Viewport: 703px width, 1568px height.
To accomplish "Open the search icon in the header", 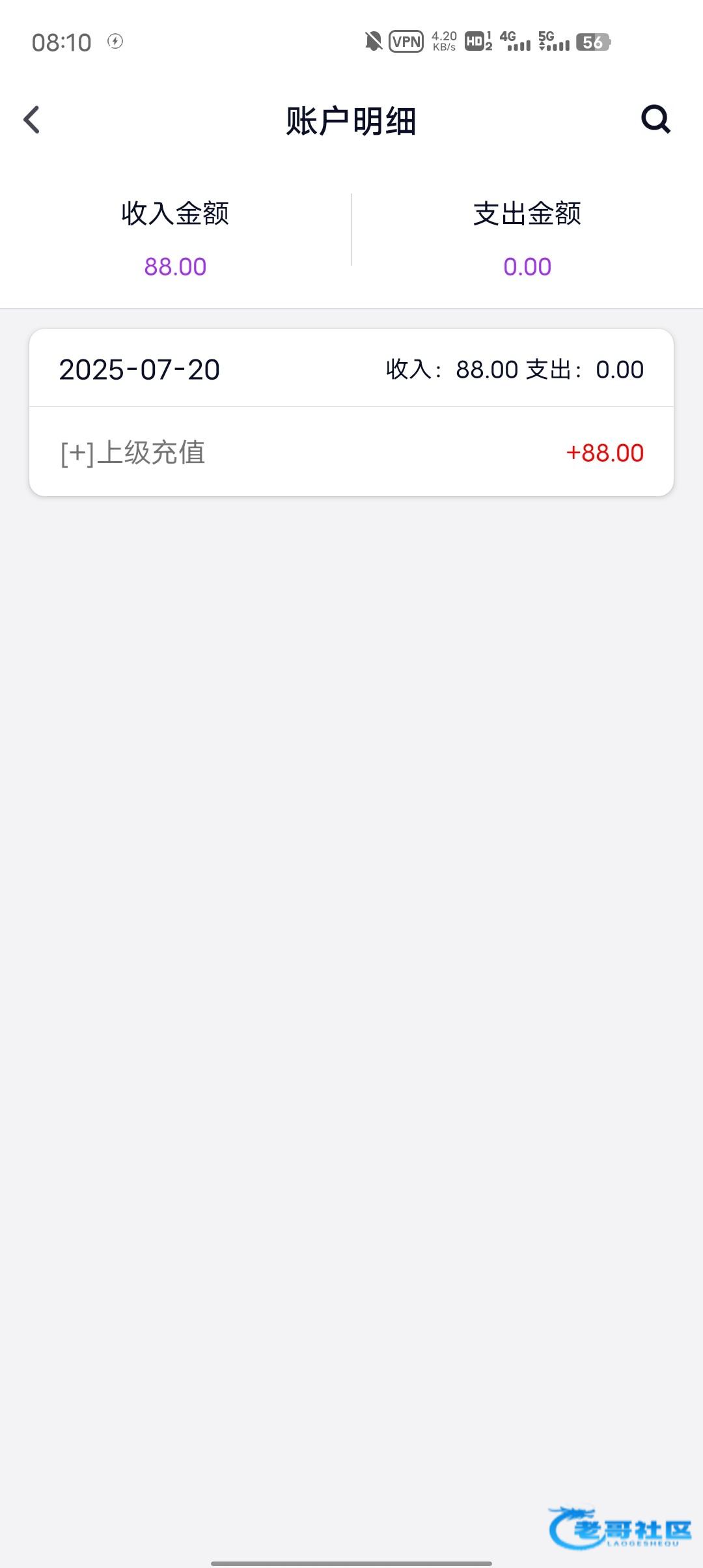I will (x=655, y=119).
